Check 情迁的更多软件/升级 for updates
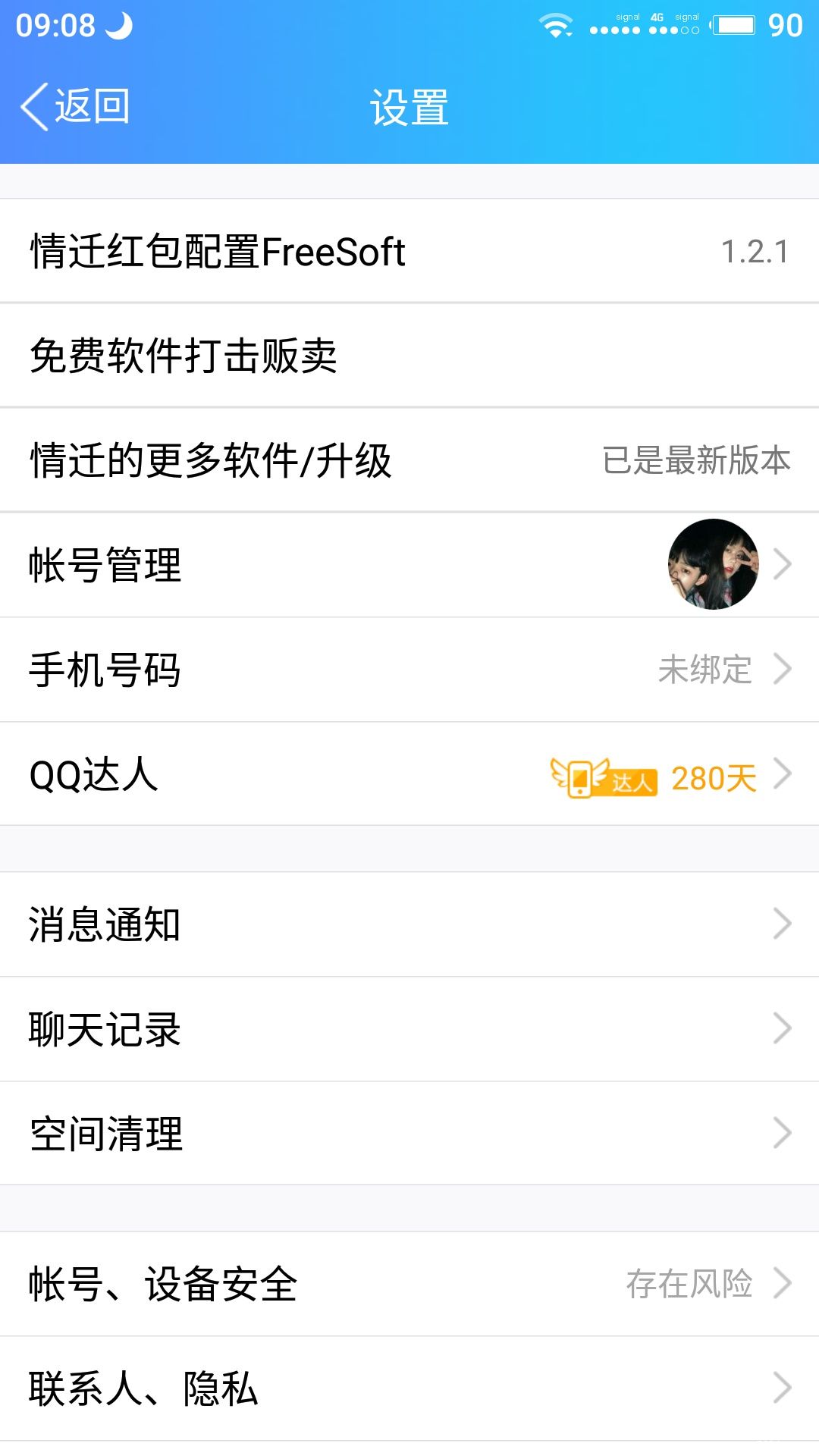The width and height of the screenshot is (819, 1456). click(x=409, y=460)
